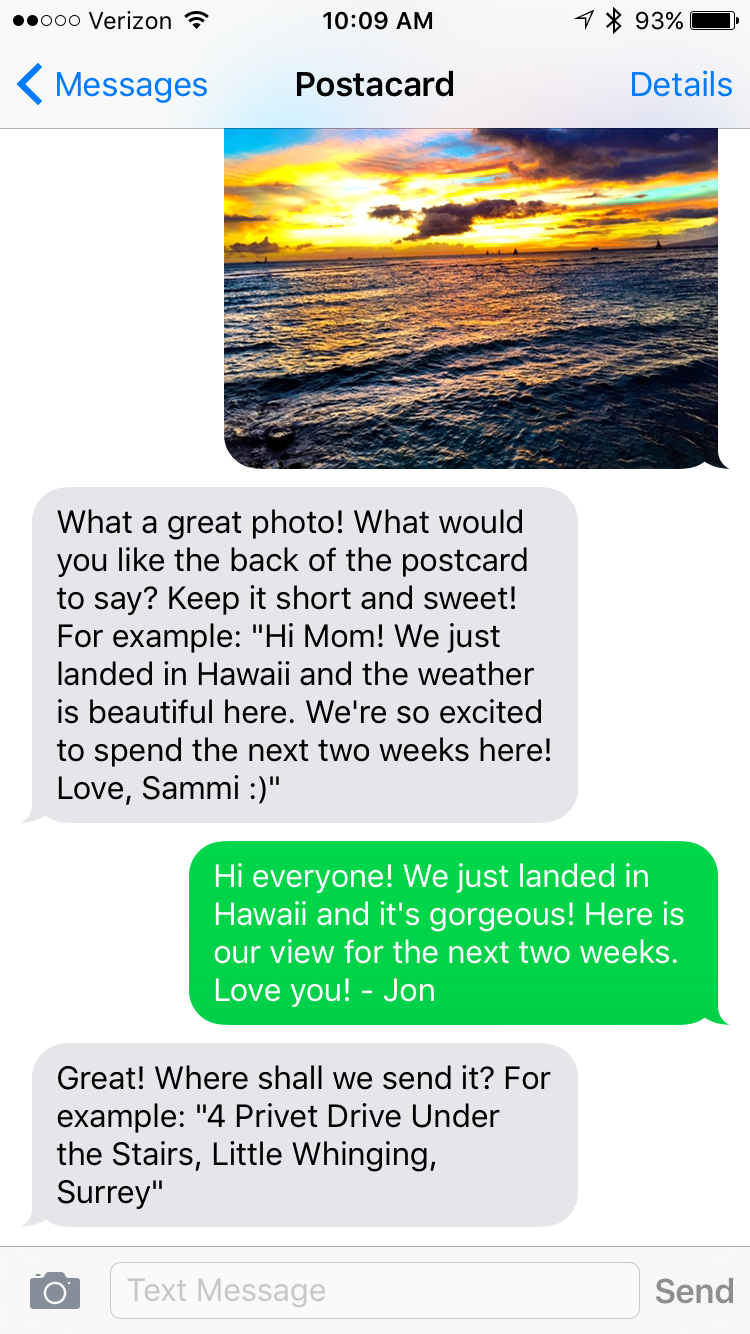Open the sunset photo attachment
The height and width of the screenshot is (1334, 750).
470,298
